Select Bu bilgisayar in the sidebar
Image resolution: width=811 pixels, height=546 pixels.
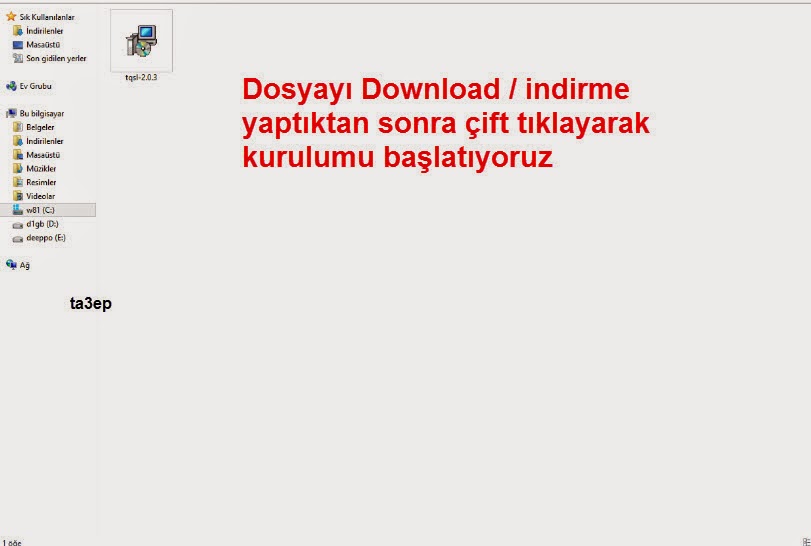(41, 114)
